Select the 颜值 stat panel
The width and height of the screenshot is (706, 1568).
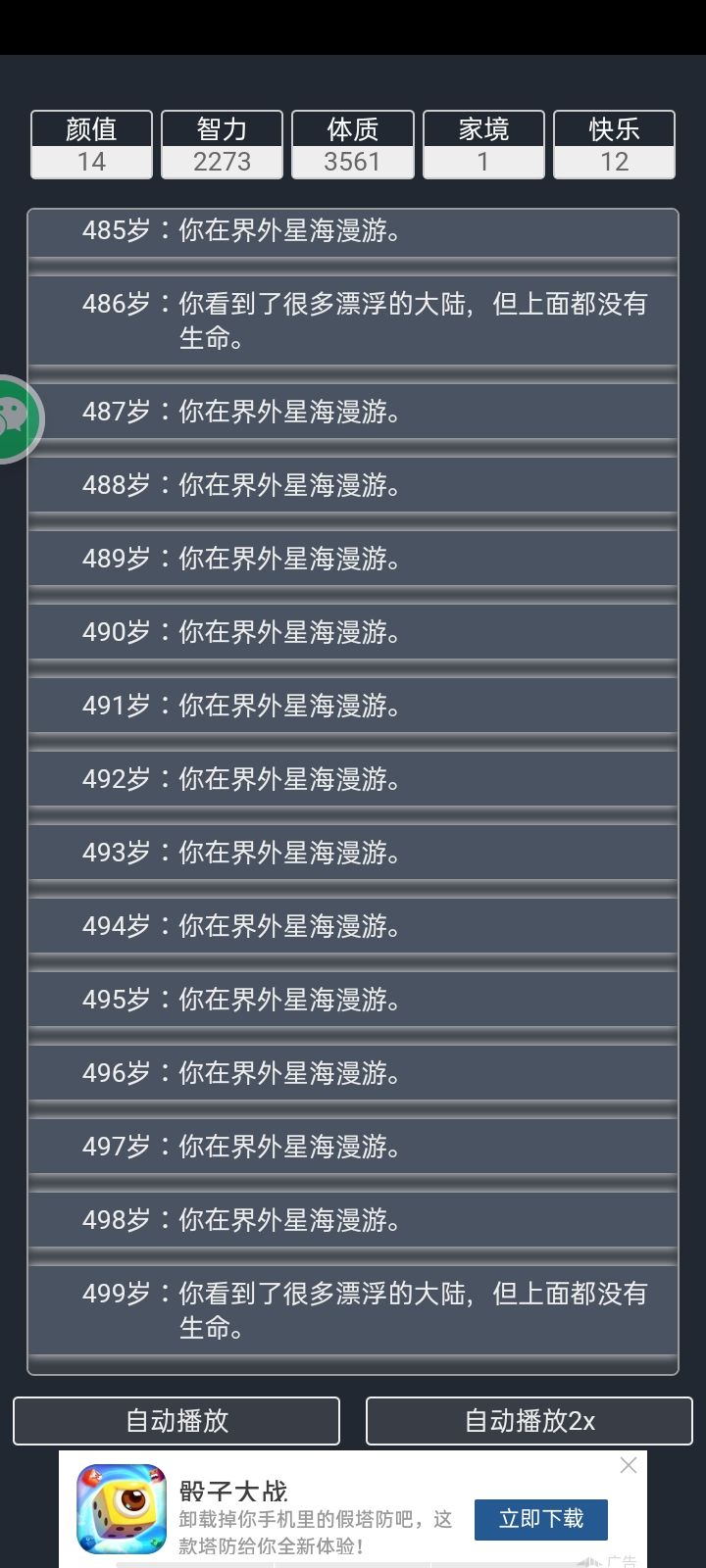coord(91,145)
